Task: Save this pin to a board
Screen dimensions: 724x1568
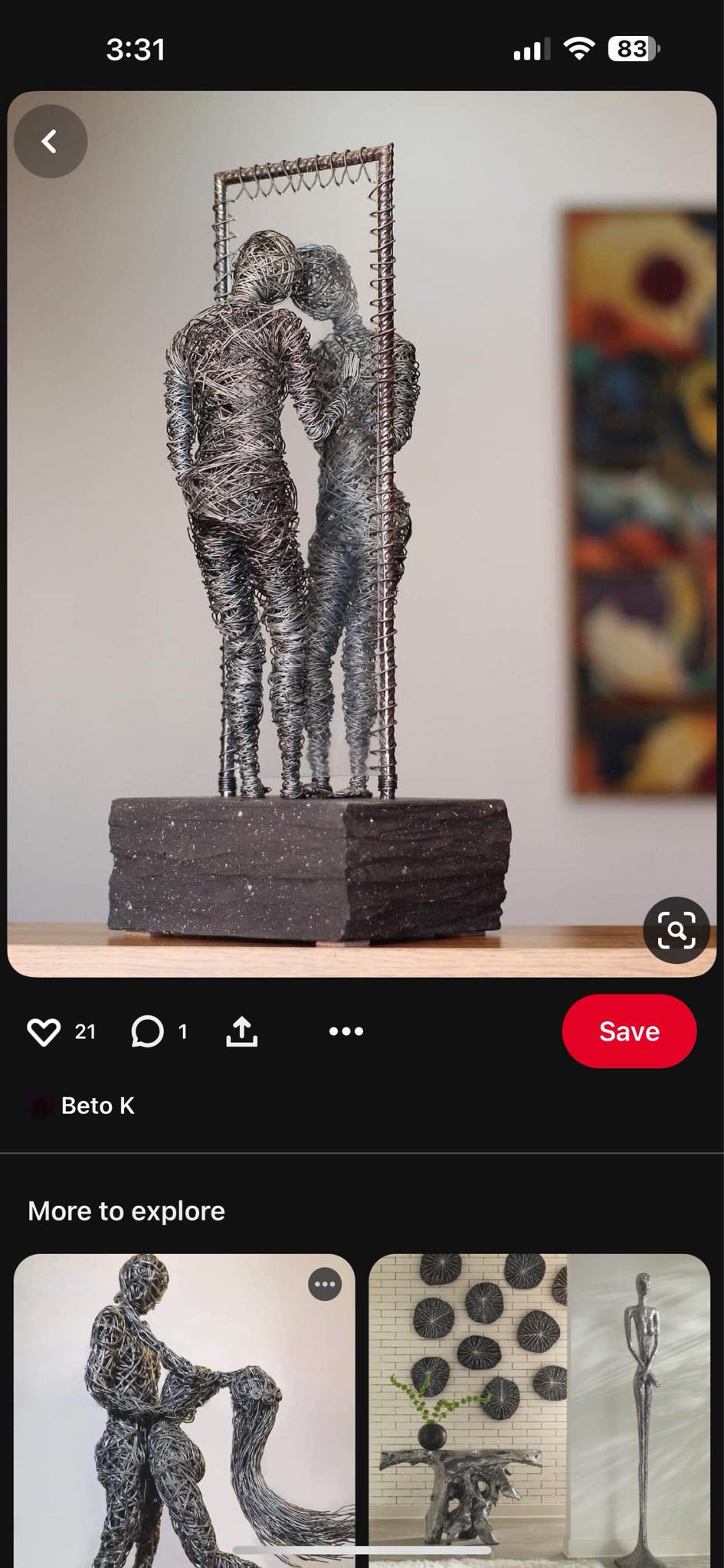Action: [629, 1031]
